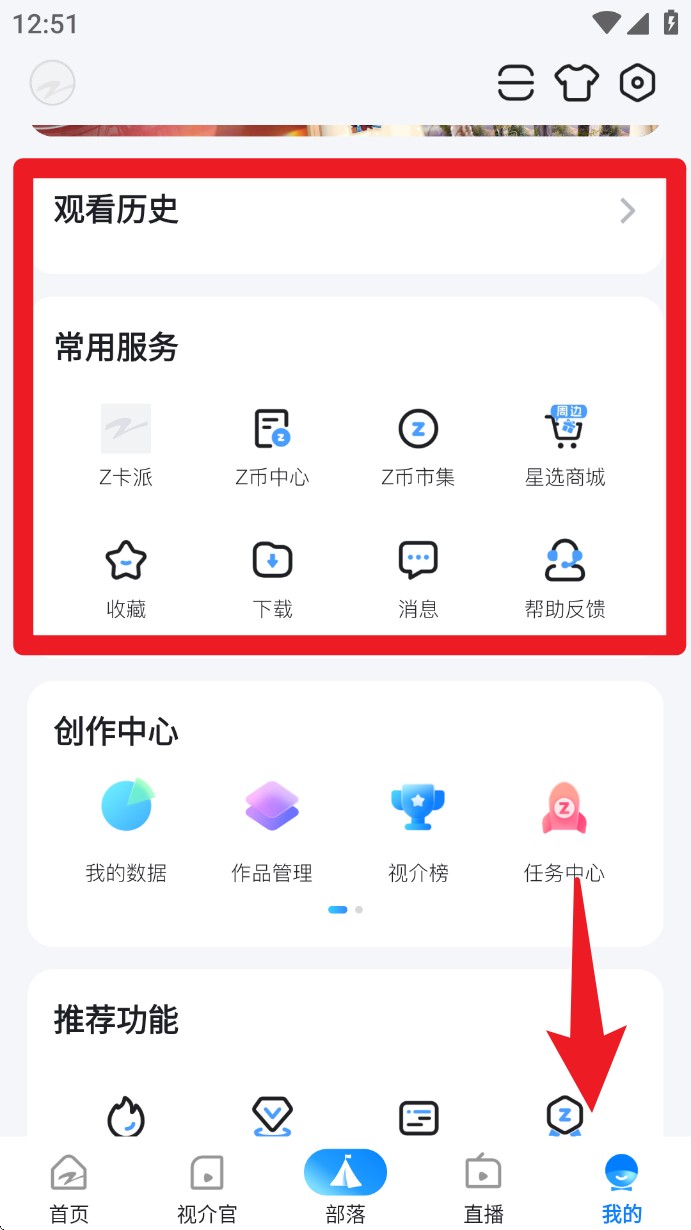Open the scan icon in top bar
Image resolution: width=691 pixels, height=1230 pixels.
516,84
